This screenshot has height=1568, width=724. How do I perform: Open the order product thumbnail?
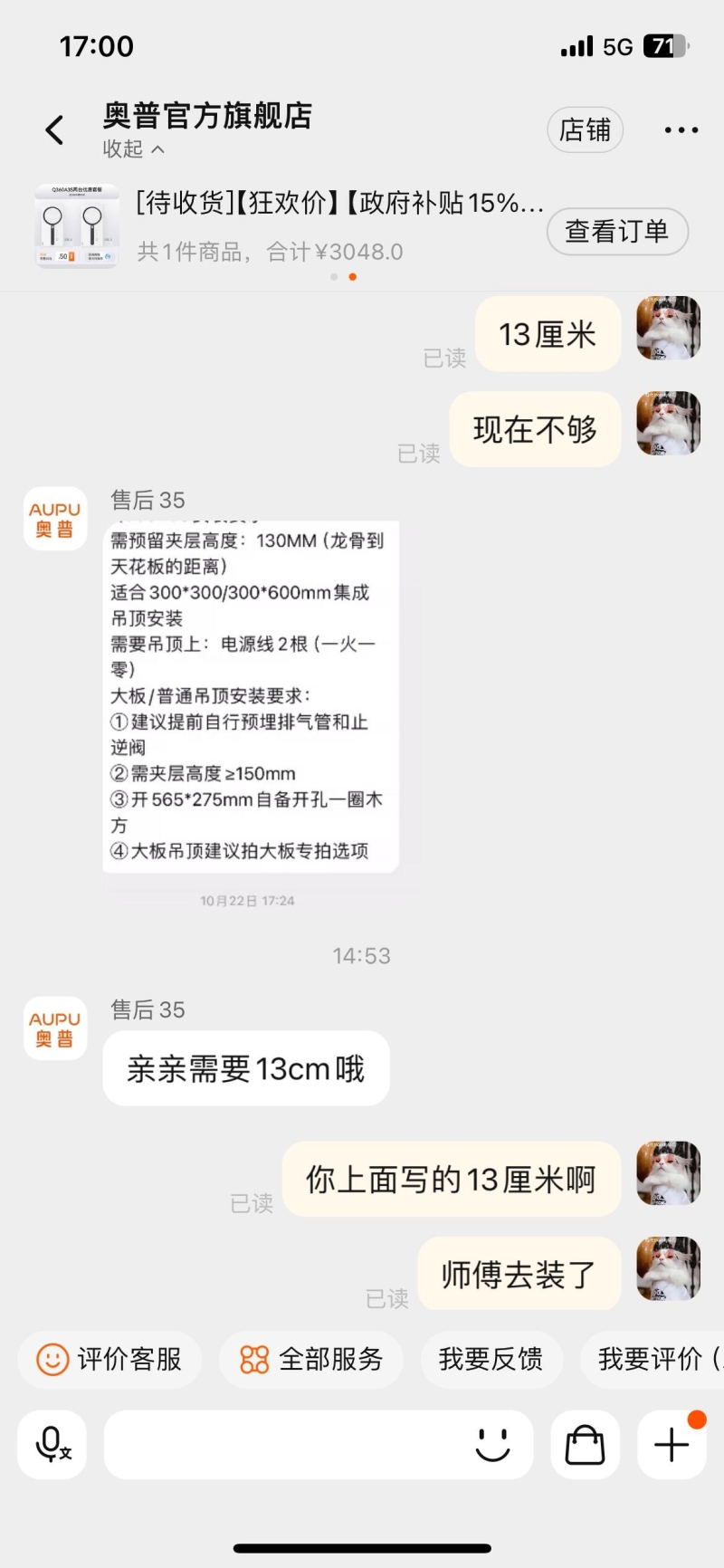coord(76,226)
